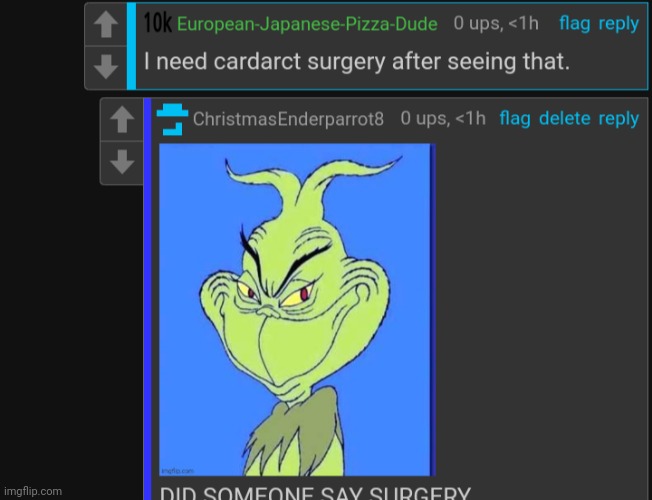The height and width of the screenshot is (500, 652).
Task: Open European-Japanese-Pizza-Dude's profile
Action: pos(307,24)
